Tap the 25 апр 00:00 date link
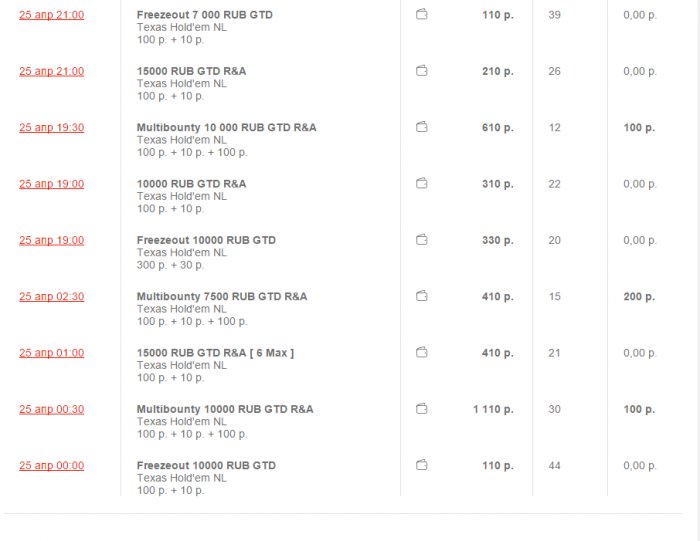Screen dimensions: 700x541 (x=51, y=465)
